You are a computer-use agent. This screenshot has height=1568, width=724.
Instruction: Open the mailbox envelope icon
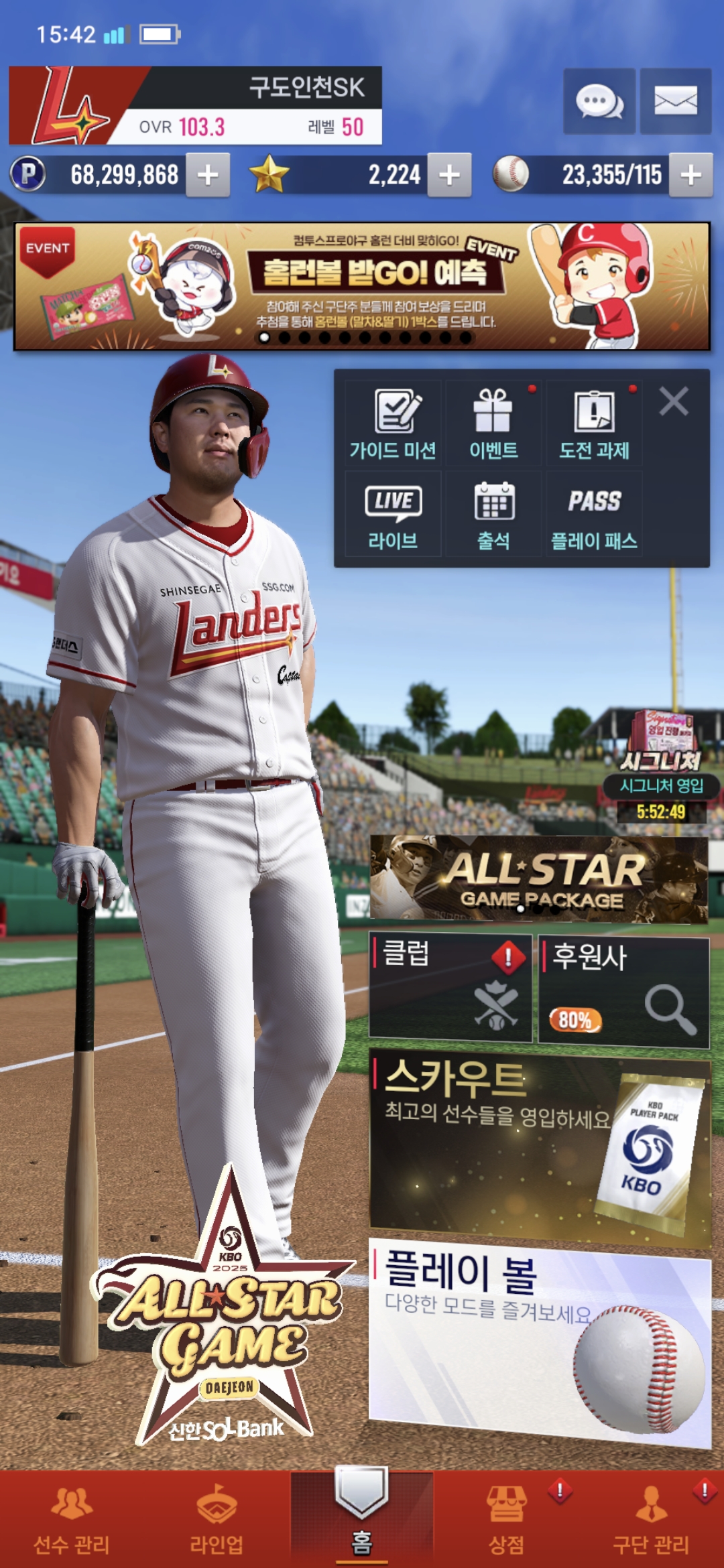675,102
